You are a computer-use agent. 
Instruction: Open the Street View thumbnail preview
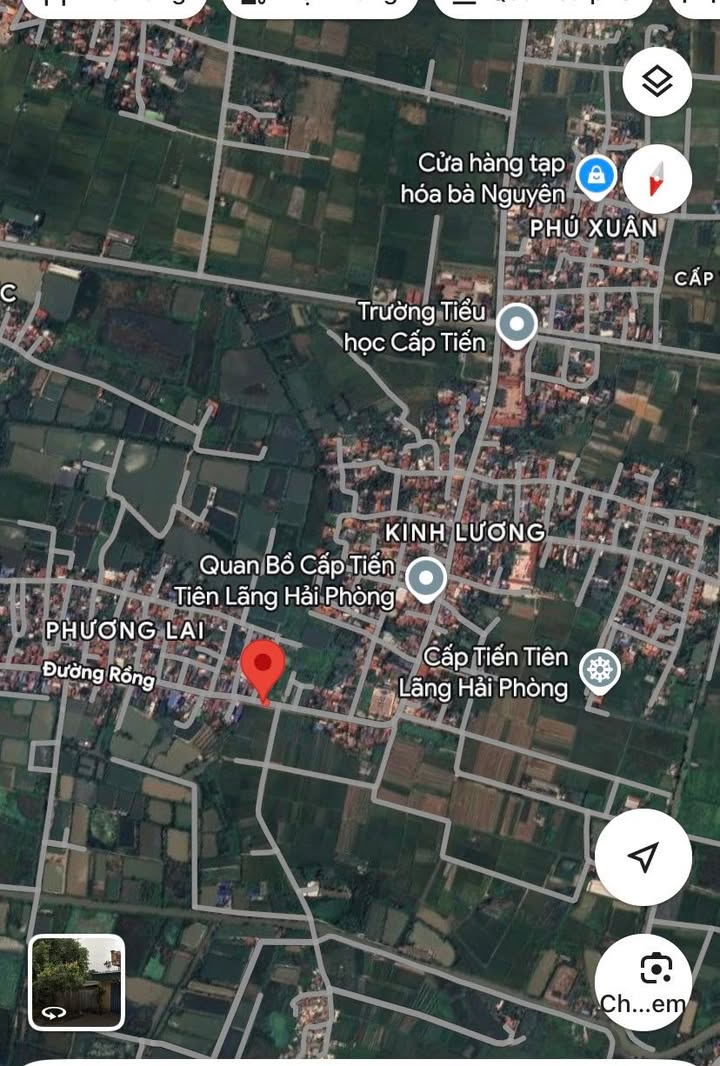click(77, 982)
